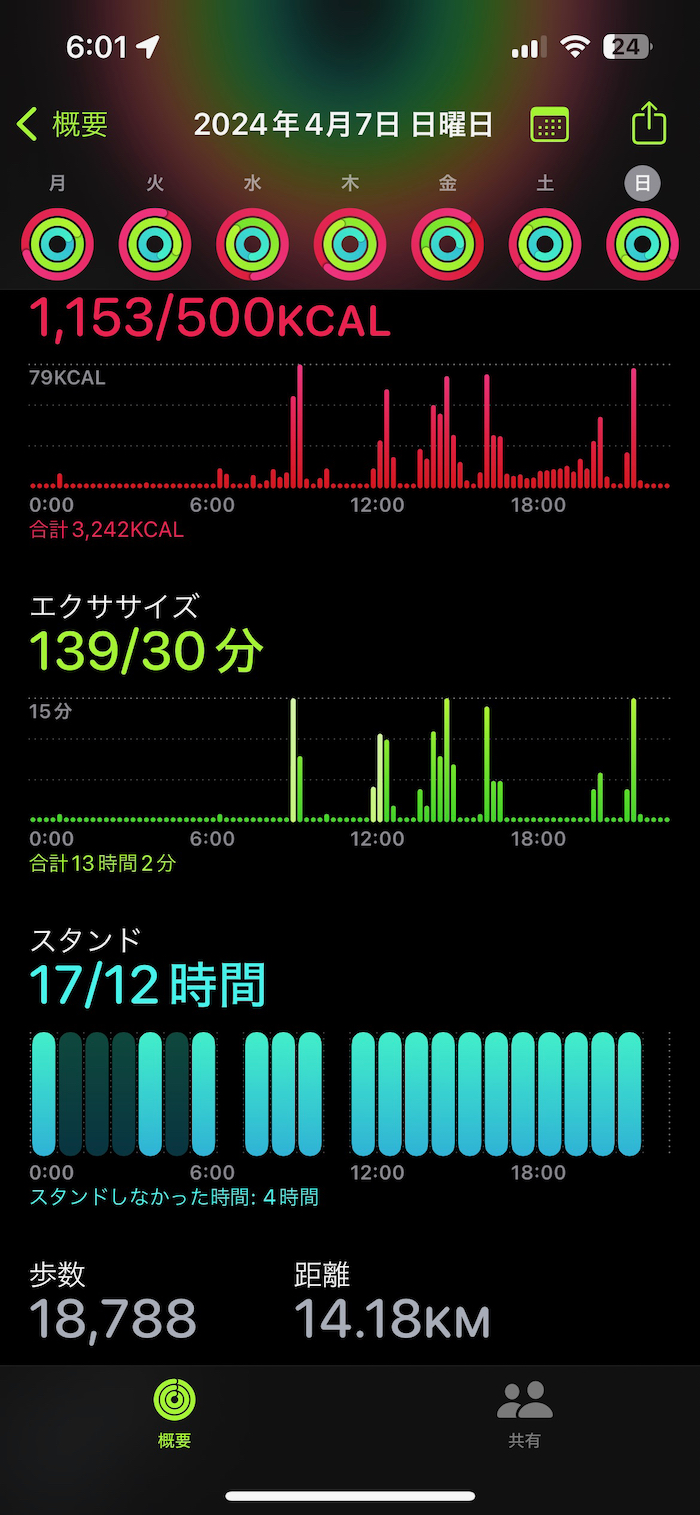Screen dimensions: 700x1515
Task: Open the 概要 tab in bottom bar
Action: click(x=174, y=1414)
